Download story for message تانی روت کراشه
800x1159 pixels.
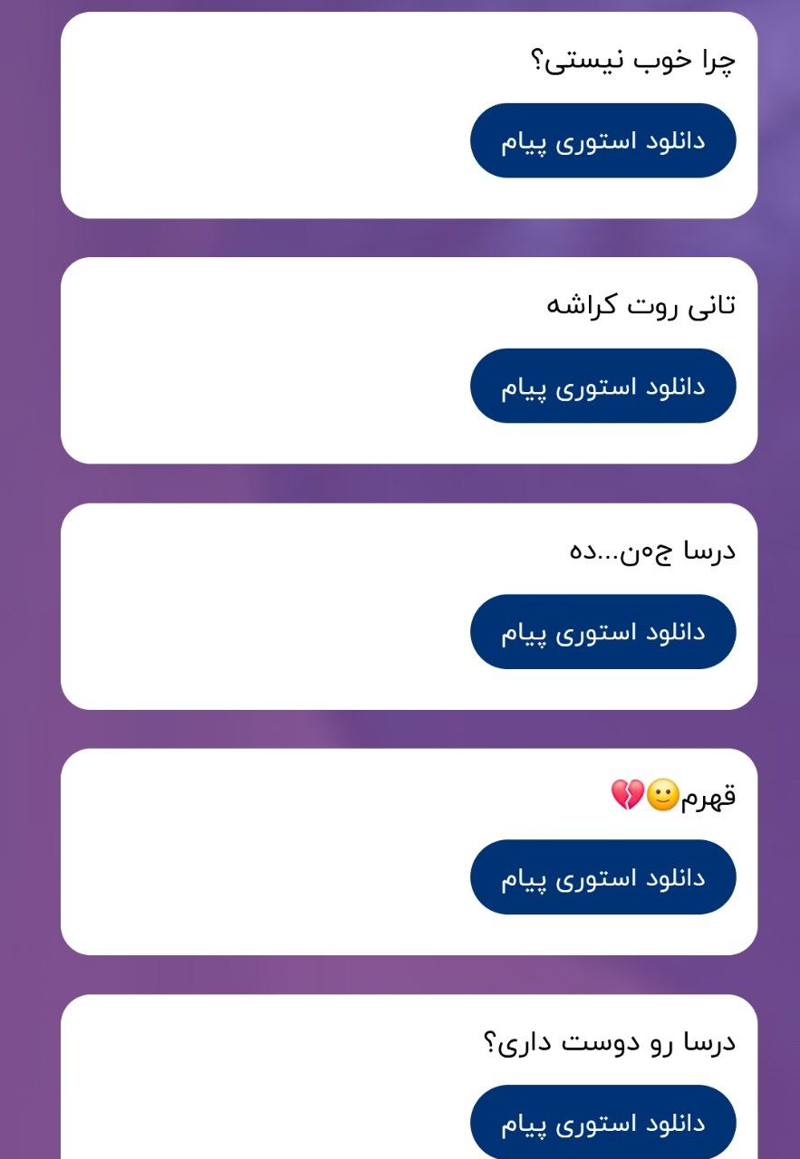coord(603,386)
